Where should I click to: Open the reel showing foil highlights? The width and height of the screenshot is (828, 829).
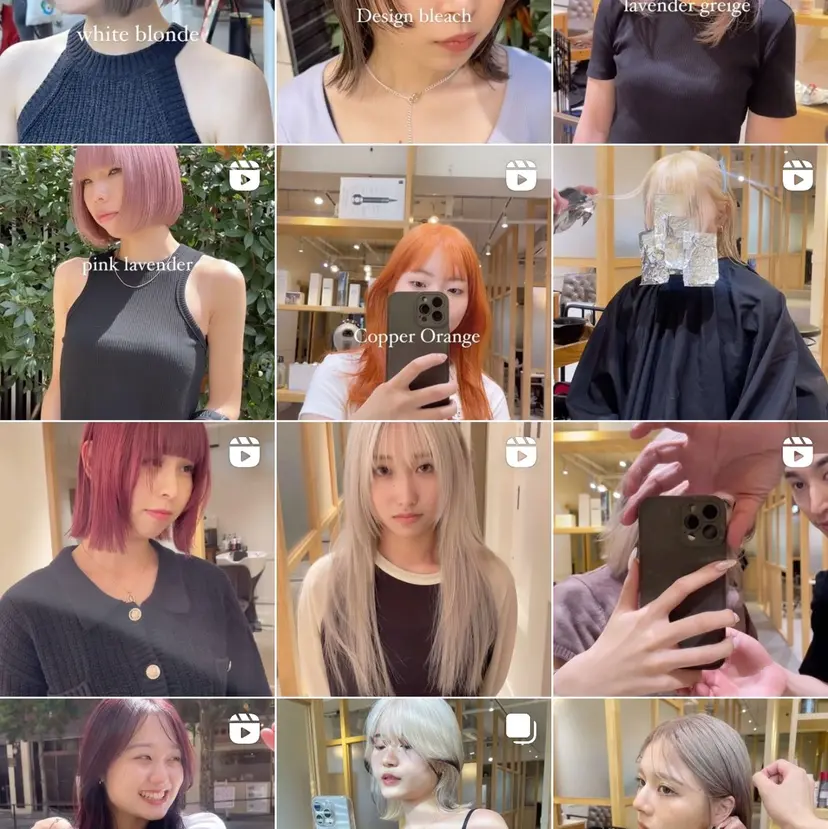pos(690,283)
